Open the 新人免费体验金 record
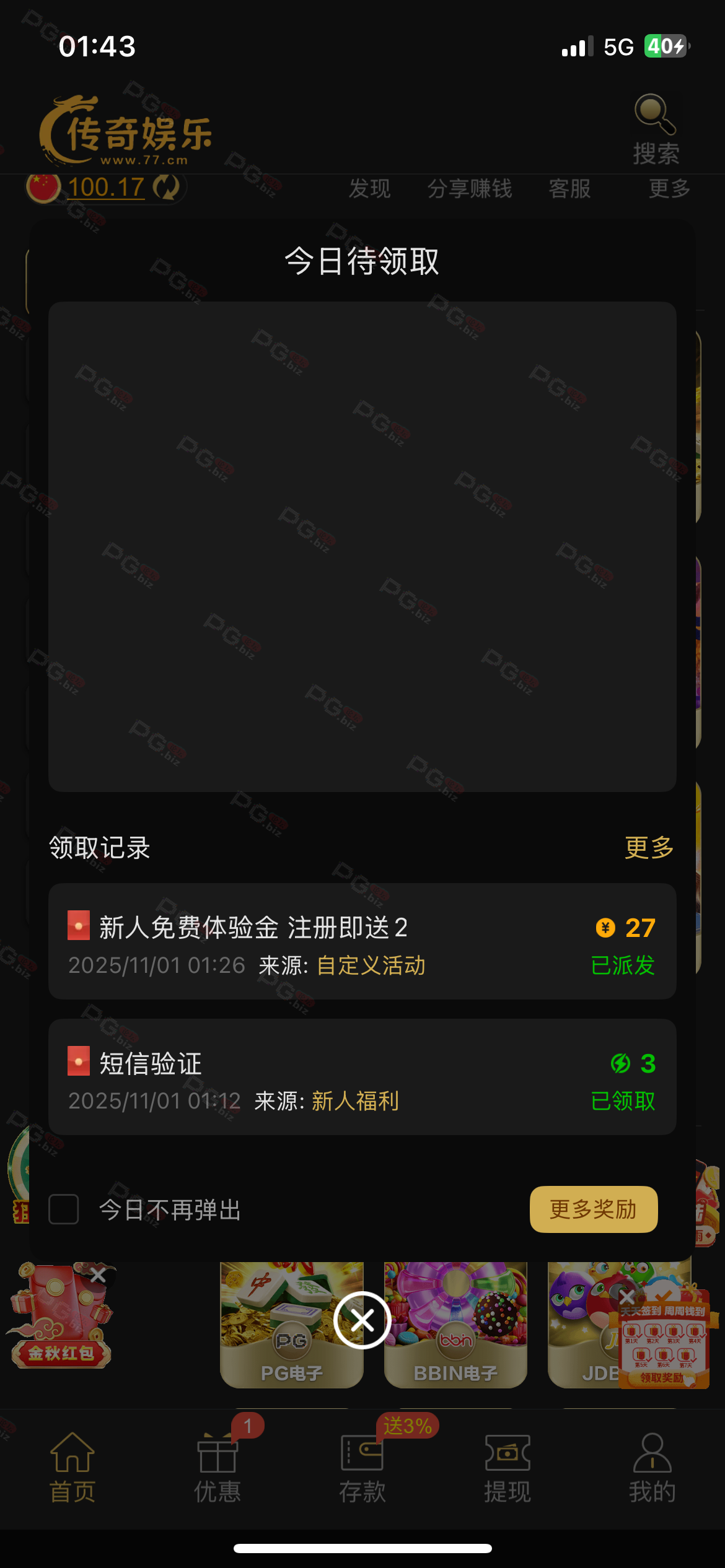This screenshot has width=725, height=1568. click(x=362, y=941)
